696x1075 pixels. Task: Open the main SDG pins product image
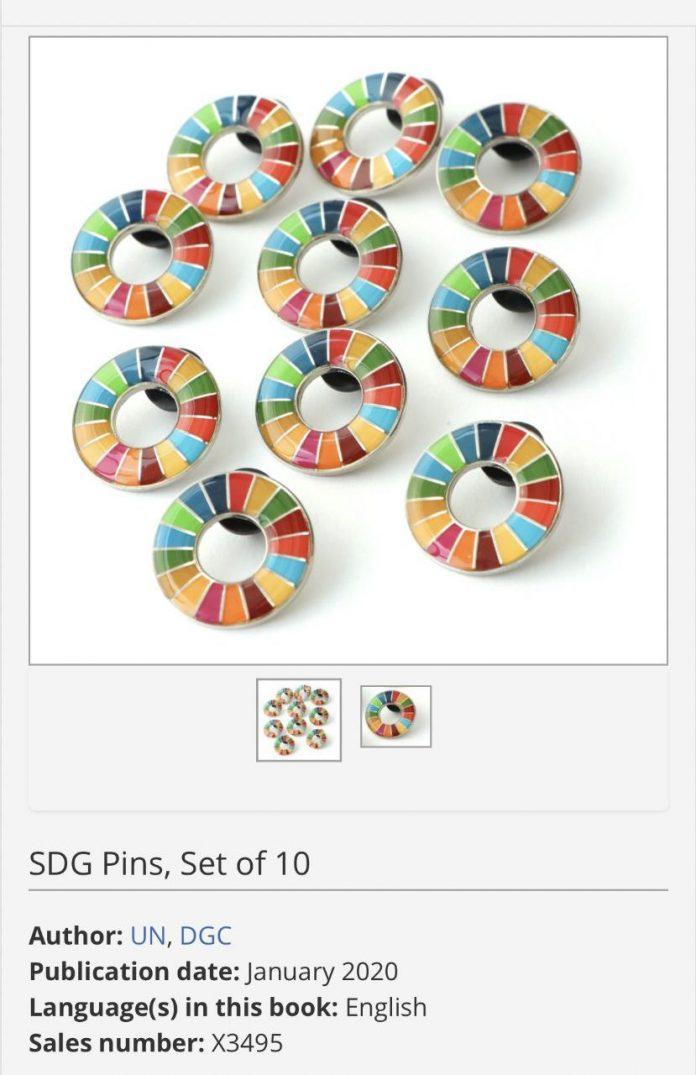click(348, 350)
